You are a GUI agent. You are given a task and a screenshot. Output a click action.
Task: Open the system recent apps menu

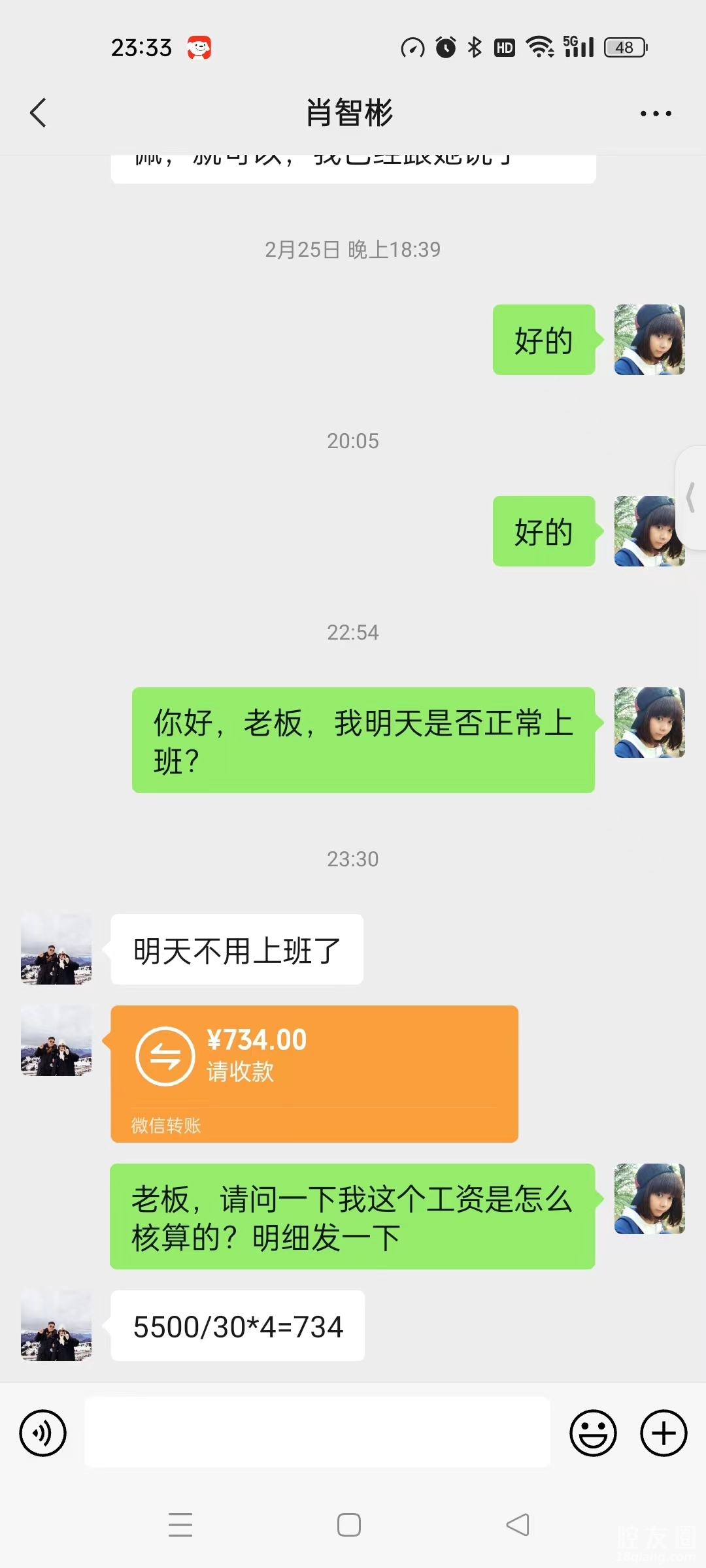[180, 1525]
